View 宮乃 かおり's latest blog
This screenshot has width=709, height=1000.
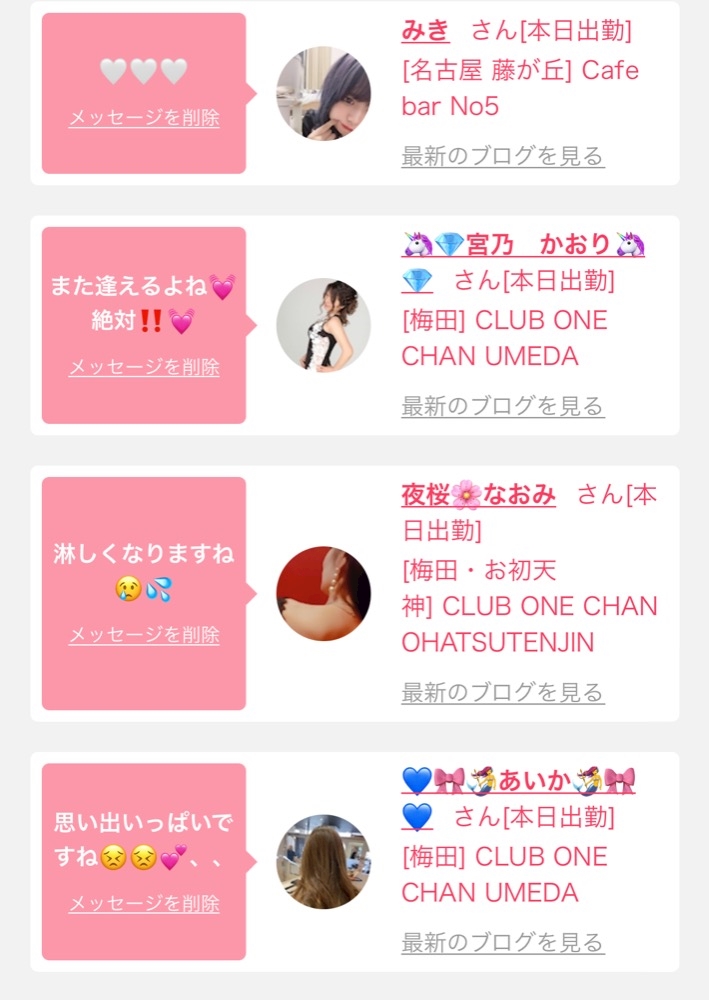click(x=502, y=406)
